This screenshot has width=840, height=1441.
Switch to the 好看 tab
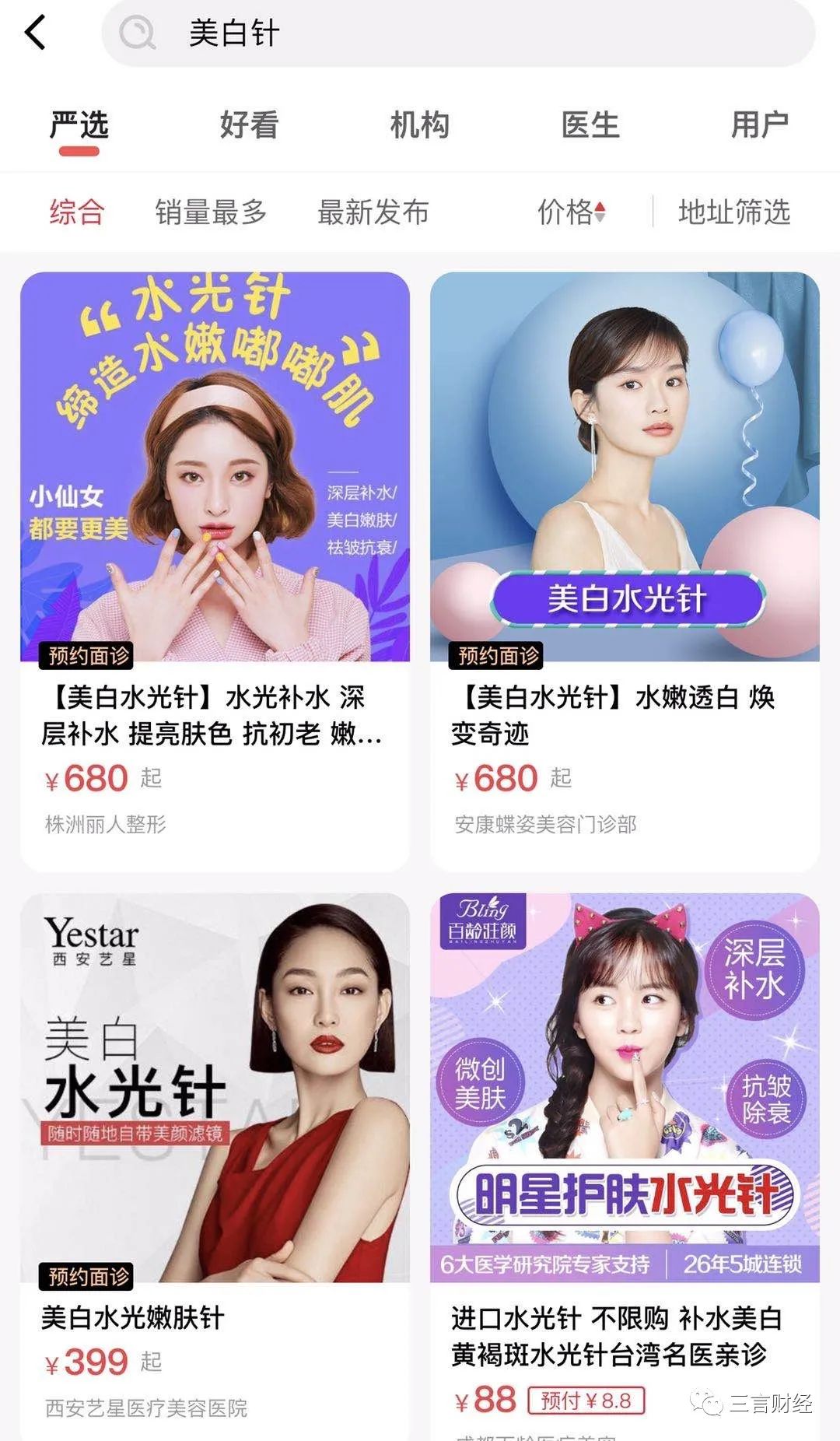coord(249,125)
